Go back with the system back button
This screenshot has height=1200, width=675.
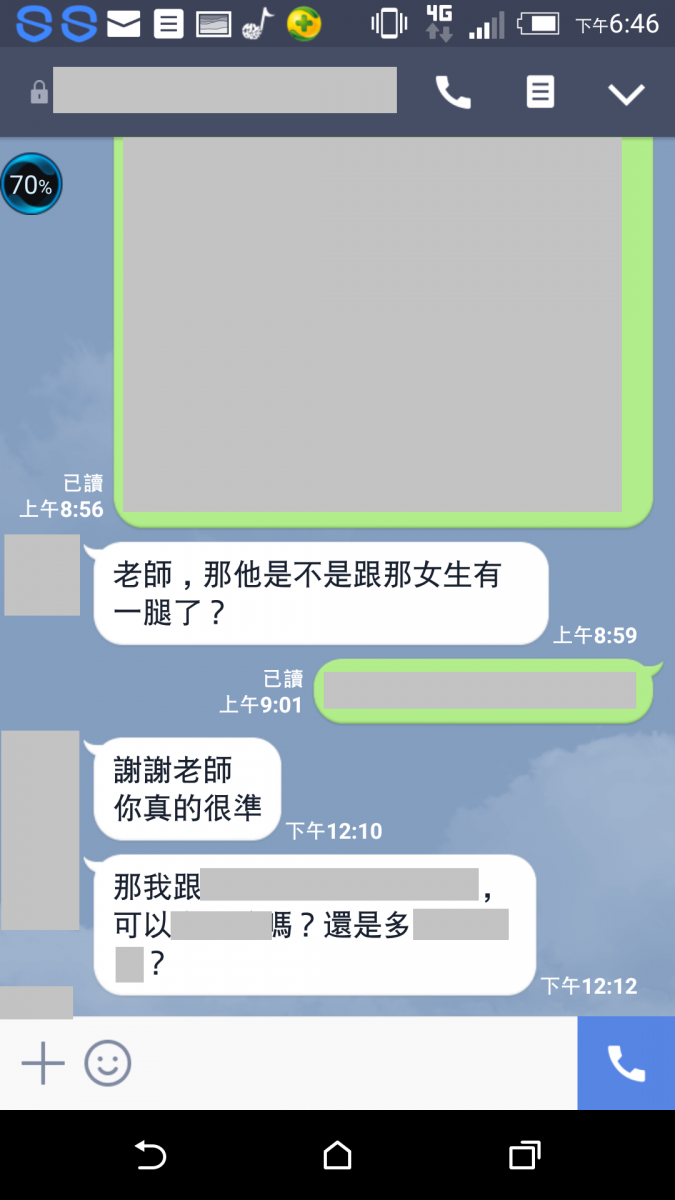(150, 1155)
